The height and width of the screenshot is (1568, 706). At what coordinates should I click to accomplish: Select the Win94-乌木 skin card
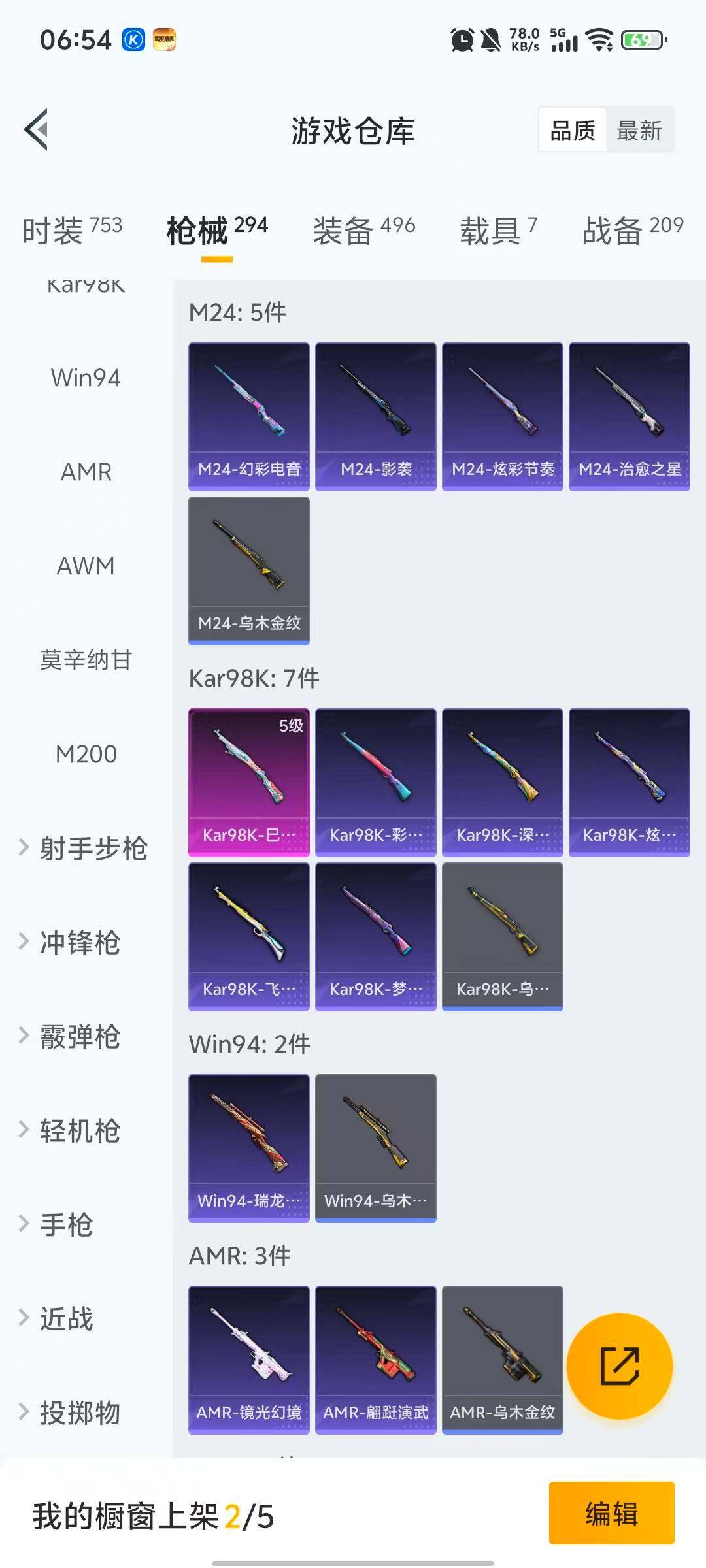coord(375,1145)
